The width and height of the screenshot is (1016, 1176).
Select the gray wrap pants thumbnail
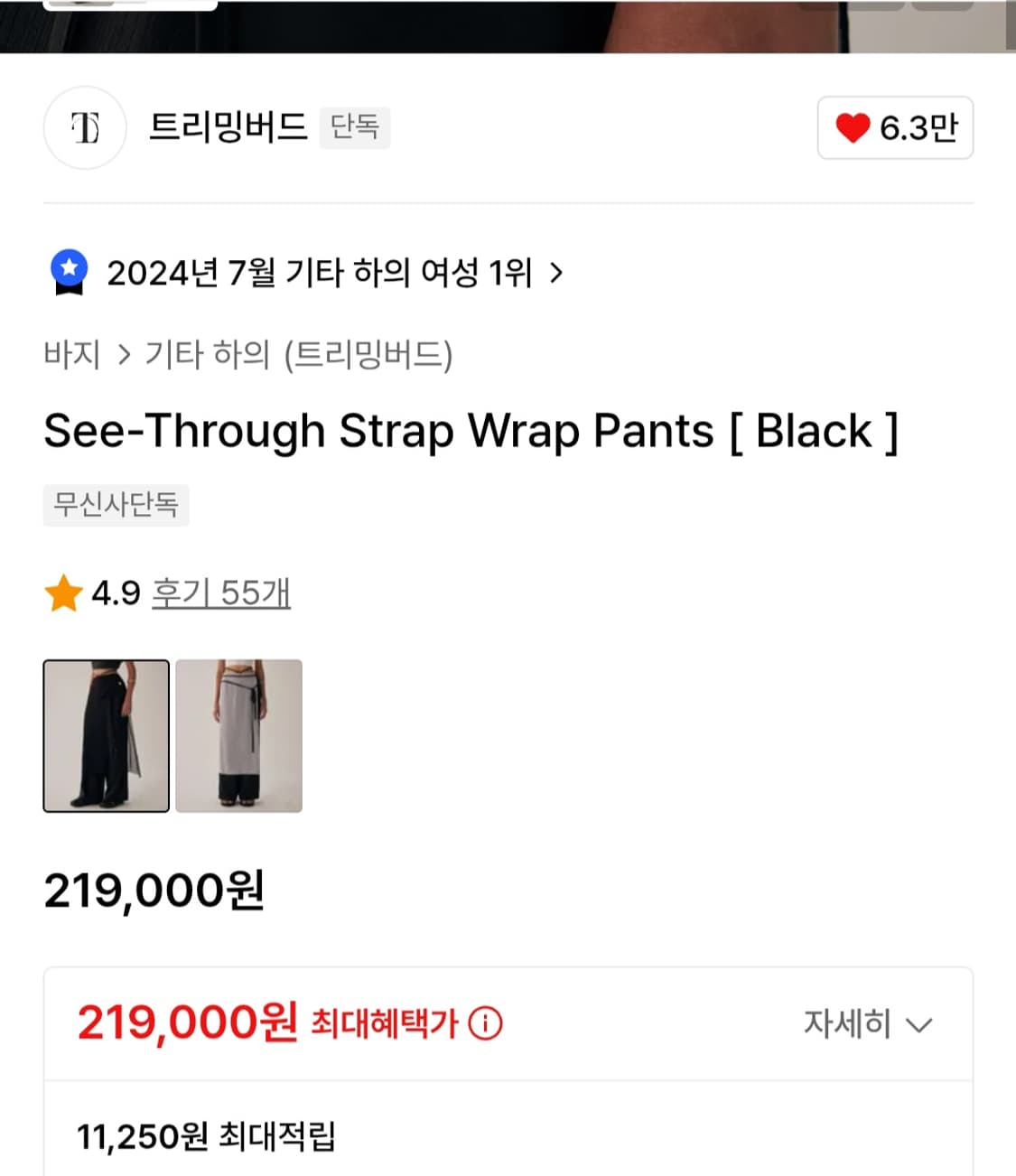(x=239, y=736)
